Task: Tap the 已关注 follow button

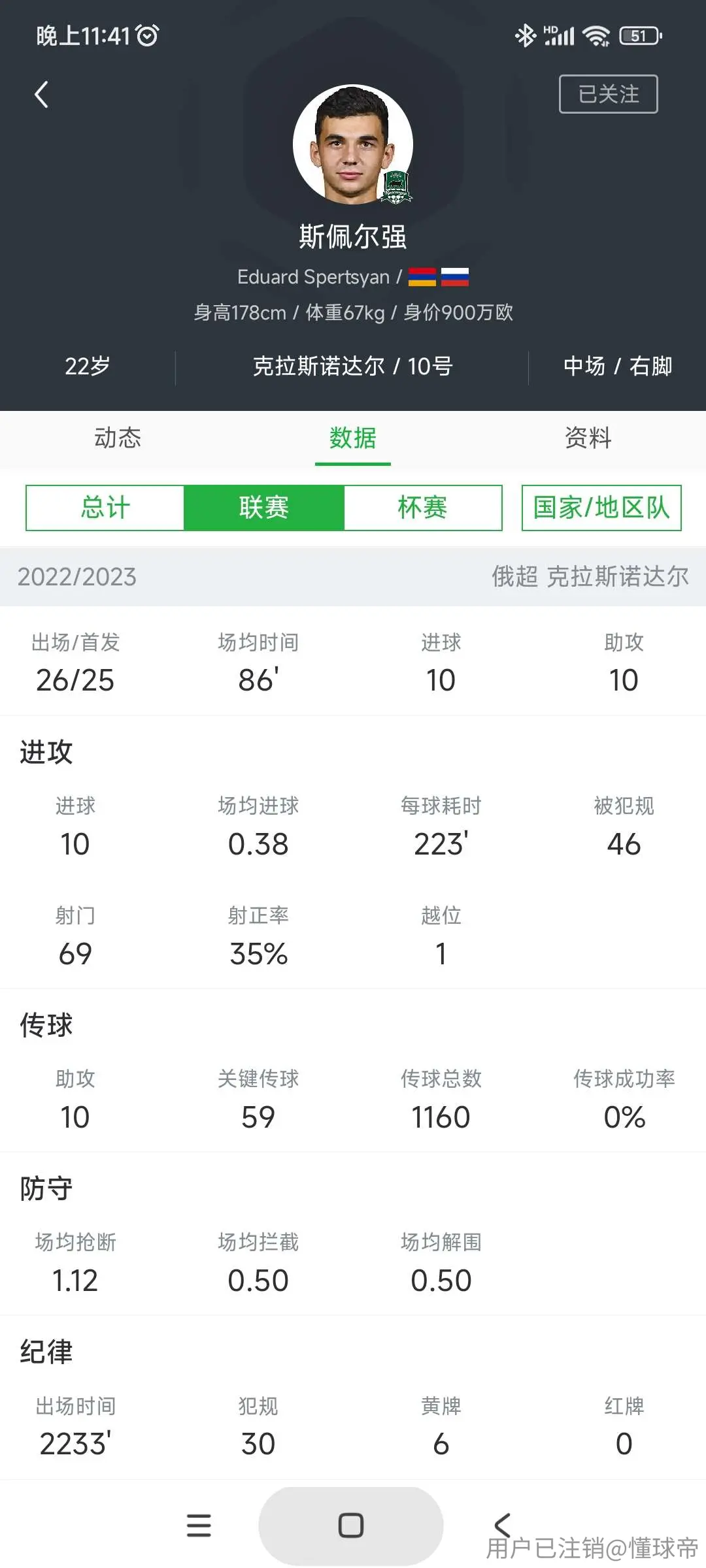Action: (608, 94)
